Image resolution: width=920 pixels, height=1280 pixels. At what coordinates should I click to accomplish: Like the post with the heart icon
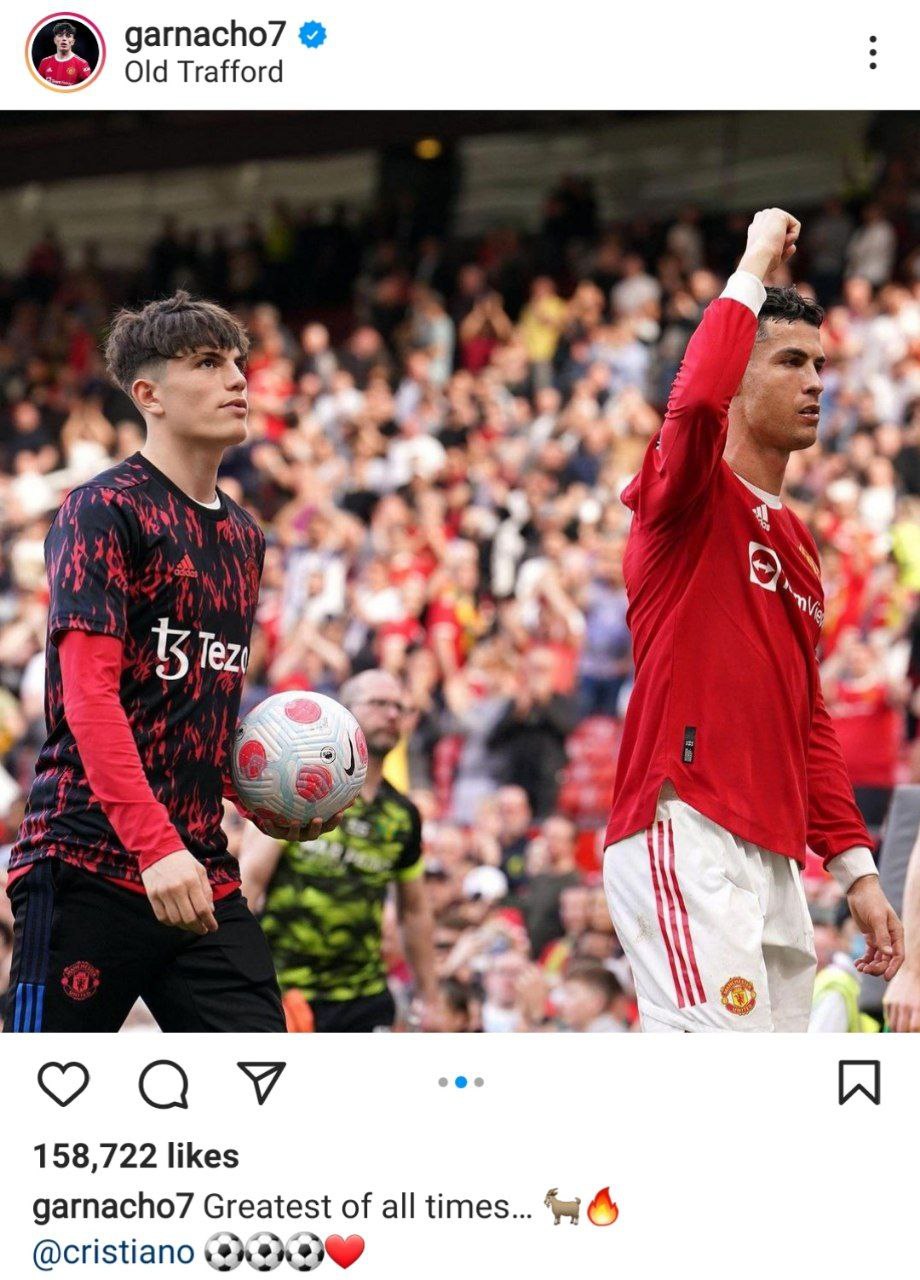[63, 1083]
